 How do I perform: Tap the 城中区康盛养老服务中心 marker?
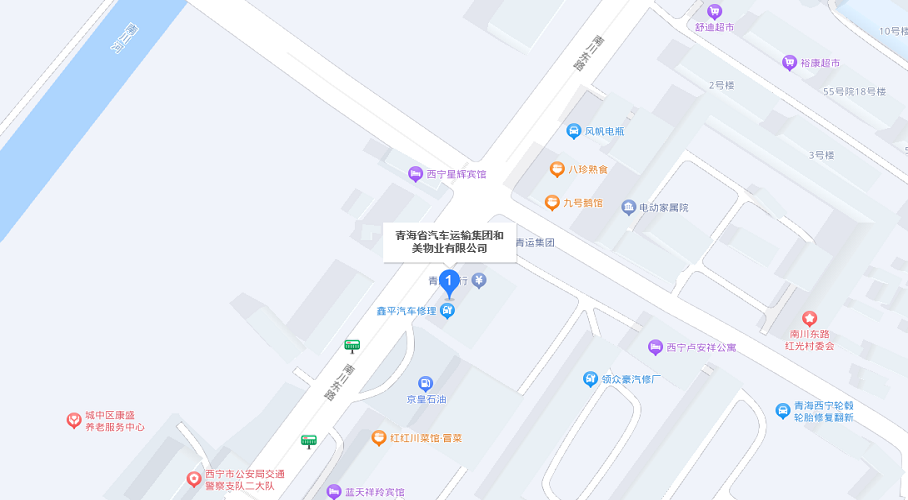click(73, 420)
